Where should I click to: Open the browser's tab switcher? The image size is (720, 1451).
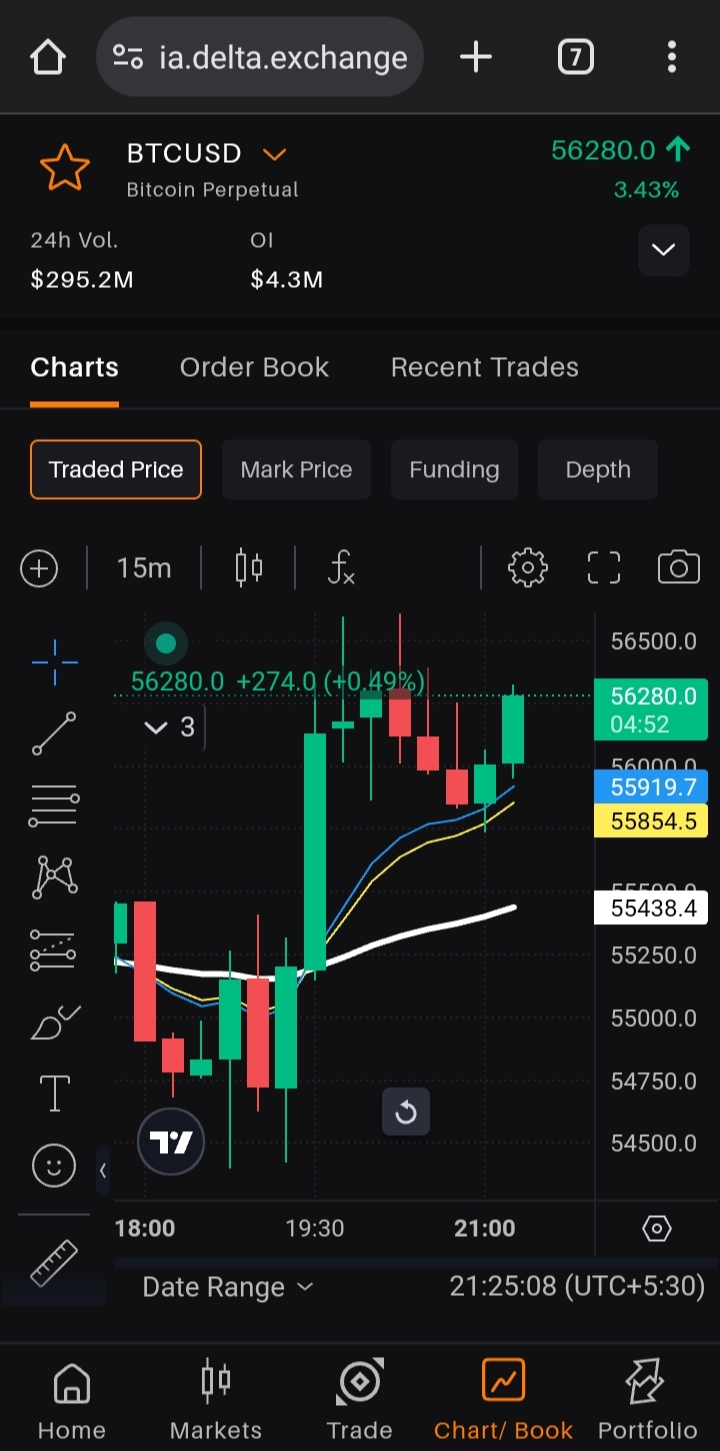click(x=575, y=58)
